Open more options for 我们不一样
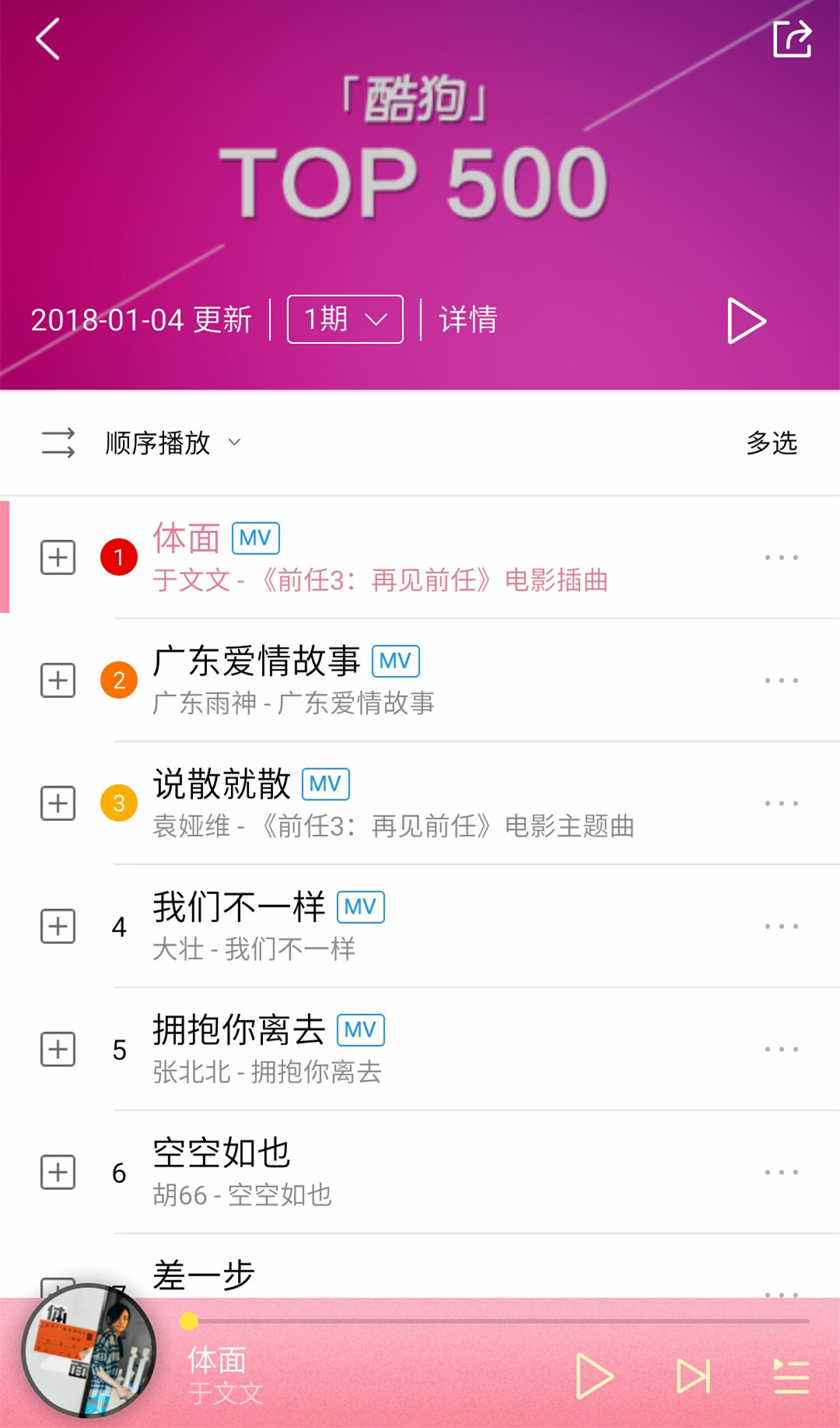Image resolution: width=840 pixels, height=1428 pixels. pos(781,925)
